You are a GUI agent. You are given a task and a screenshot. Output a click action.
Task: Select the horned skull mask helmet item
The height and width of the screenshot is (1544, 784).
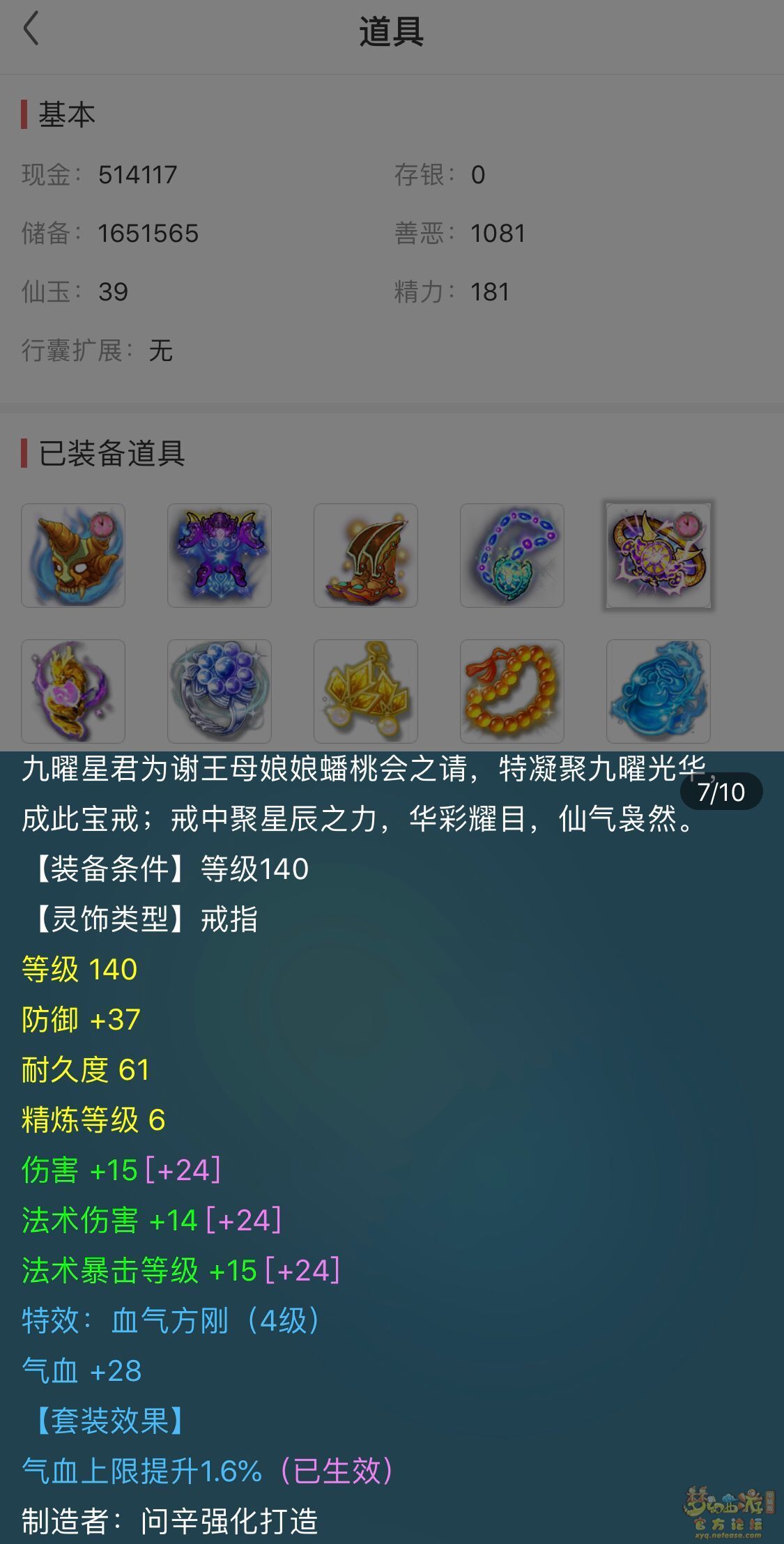pos(73,556)
